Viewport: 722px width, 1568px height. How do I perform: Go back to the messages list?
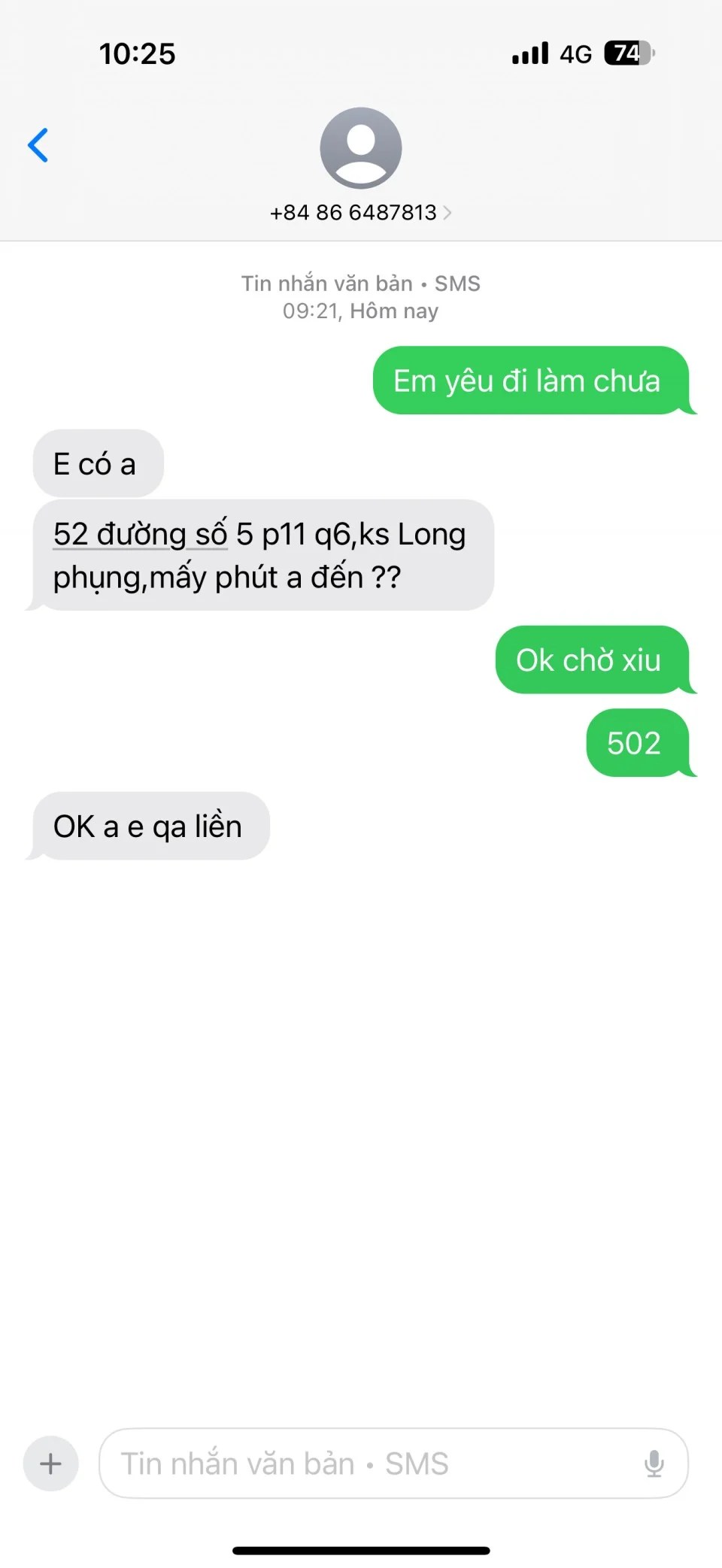tap(38, 145)
